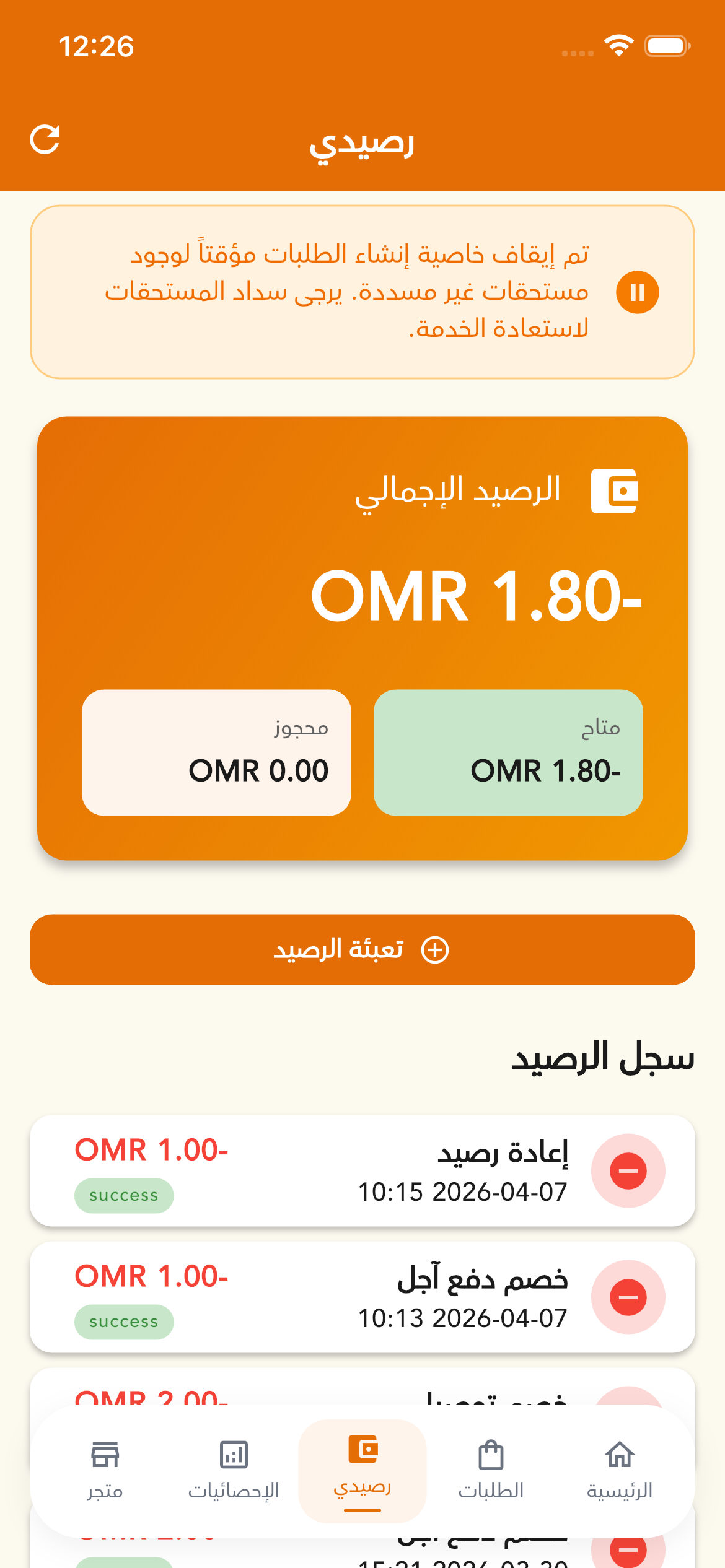Refresh the balance page

click(x=46, y=141)
